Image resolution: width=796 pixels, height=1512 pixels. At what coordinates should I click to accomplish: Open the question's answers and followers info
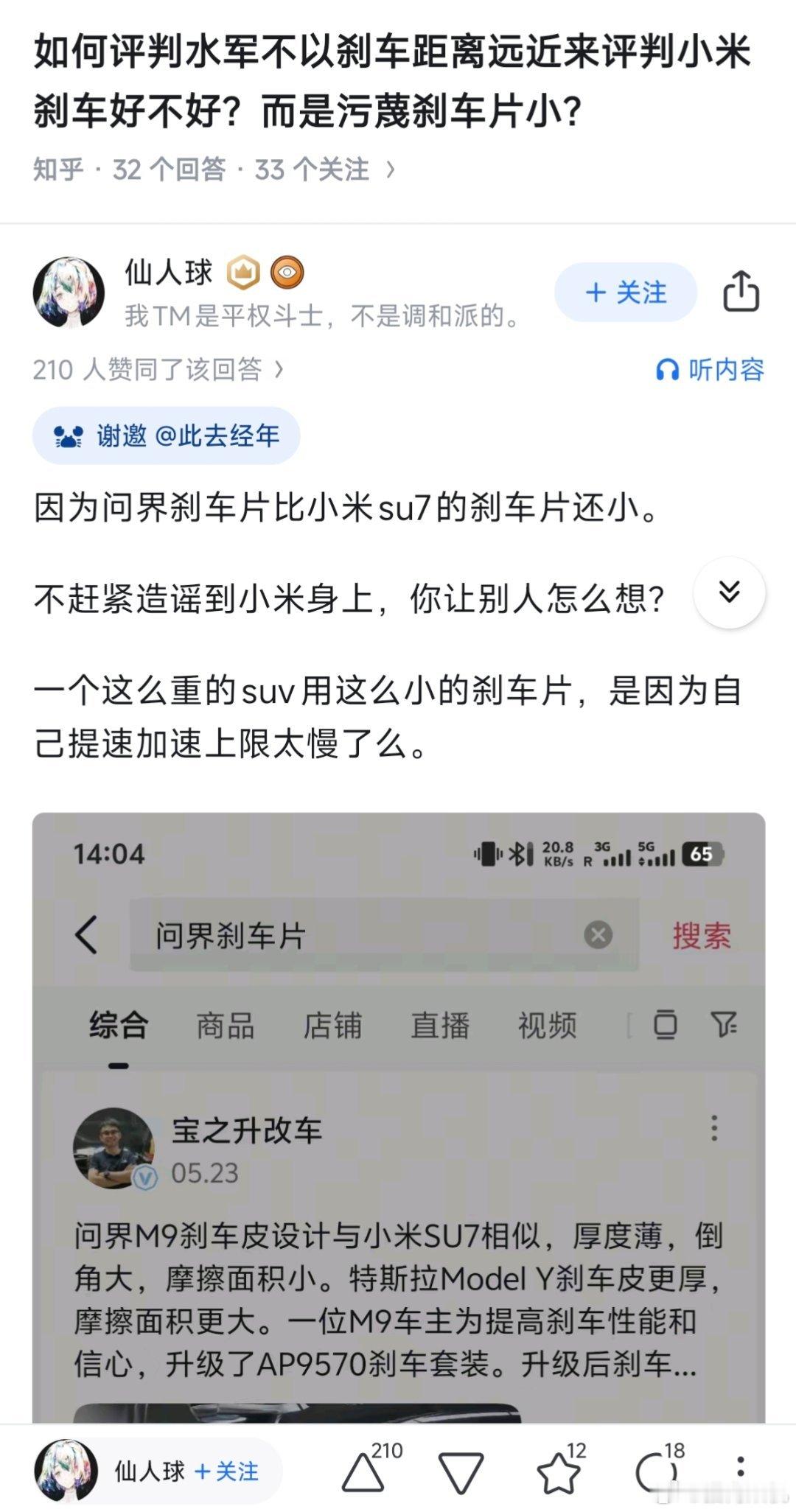(x=214, y=169)
